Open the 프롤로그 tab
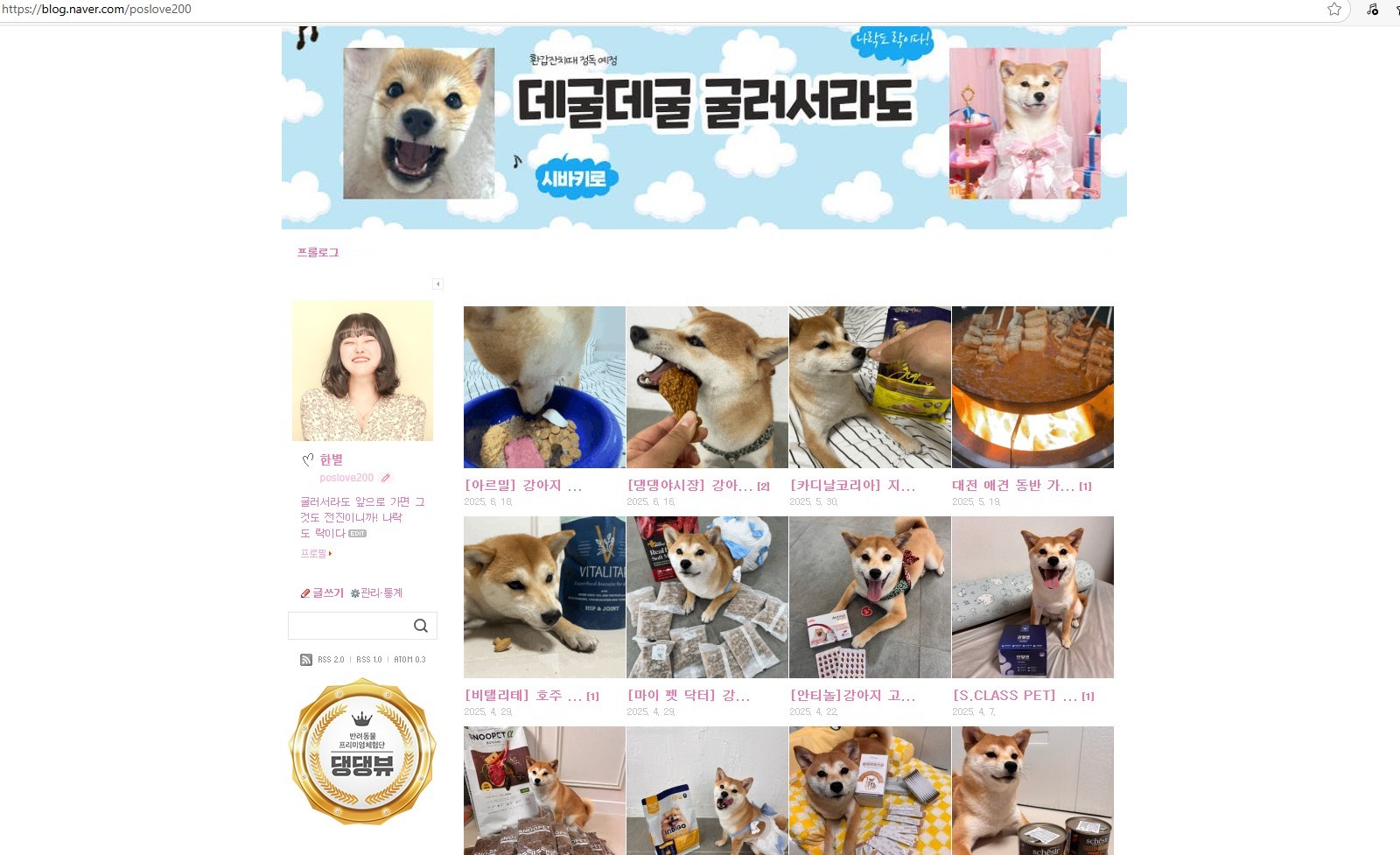 pos(318,252)
